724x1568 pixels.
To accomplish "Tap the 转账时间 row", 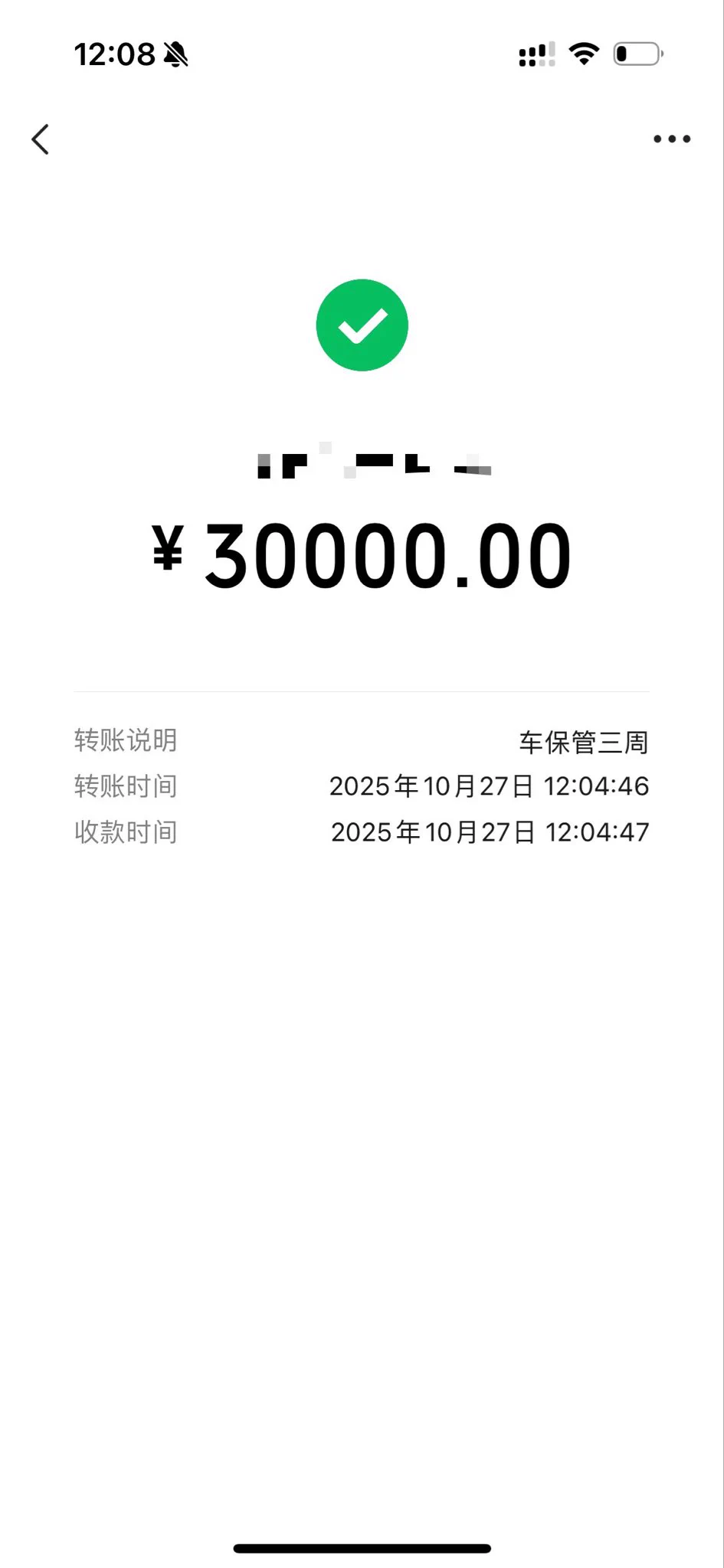I will coord(125,786).
